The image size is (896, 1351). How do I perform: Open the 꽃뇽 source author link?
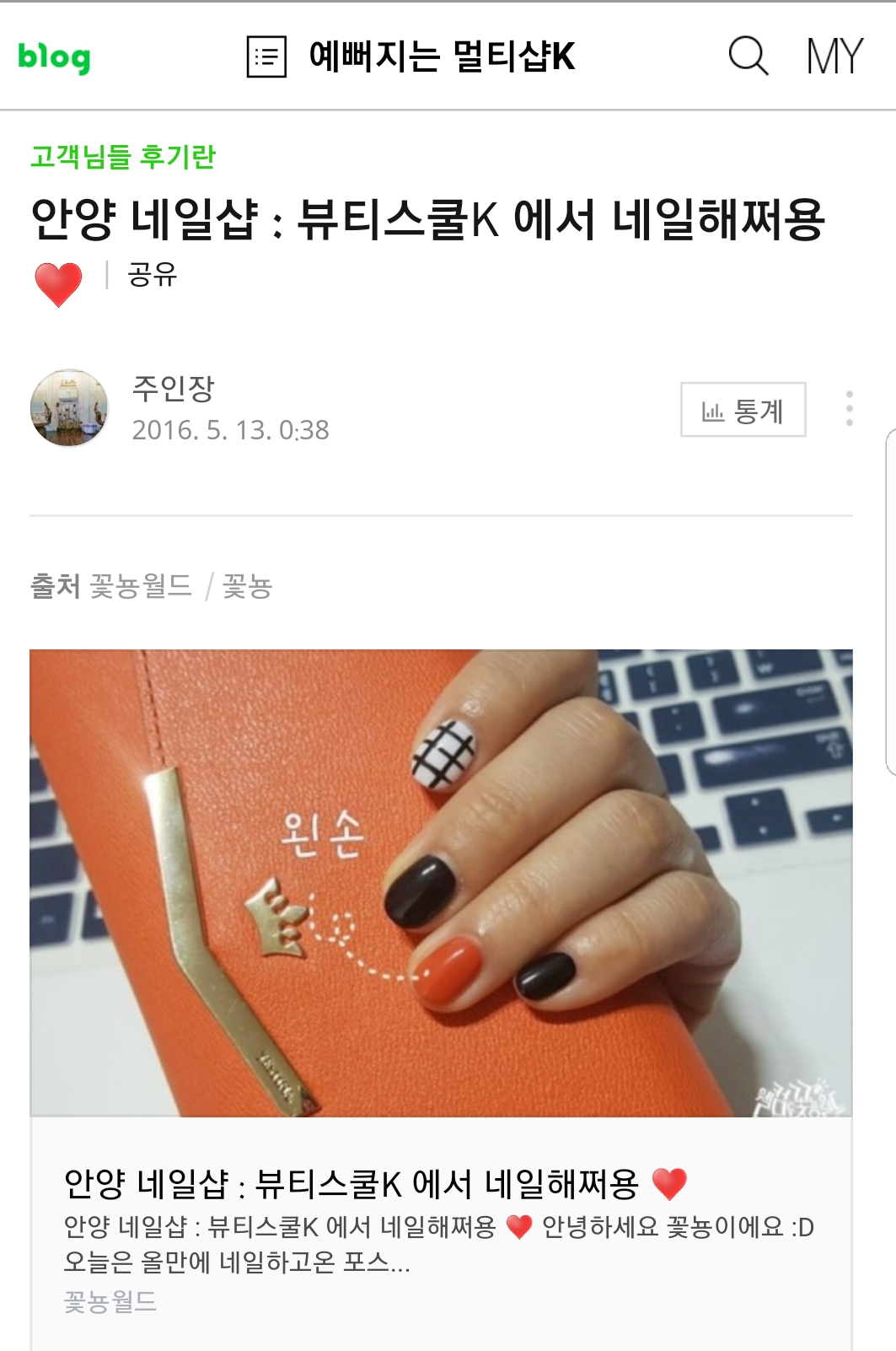[x=247, y=585]
